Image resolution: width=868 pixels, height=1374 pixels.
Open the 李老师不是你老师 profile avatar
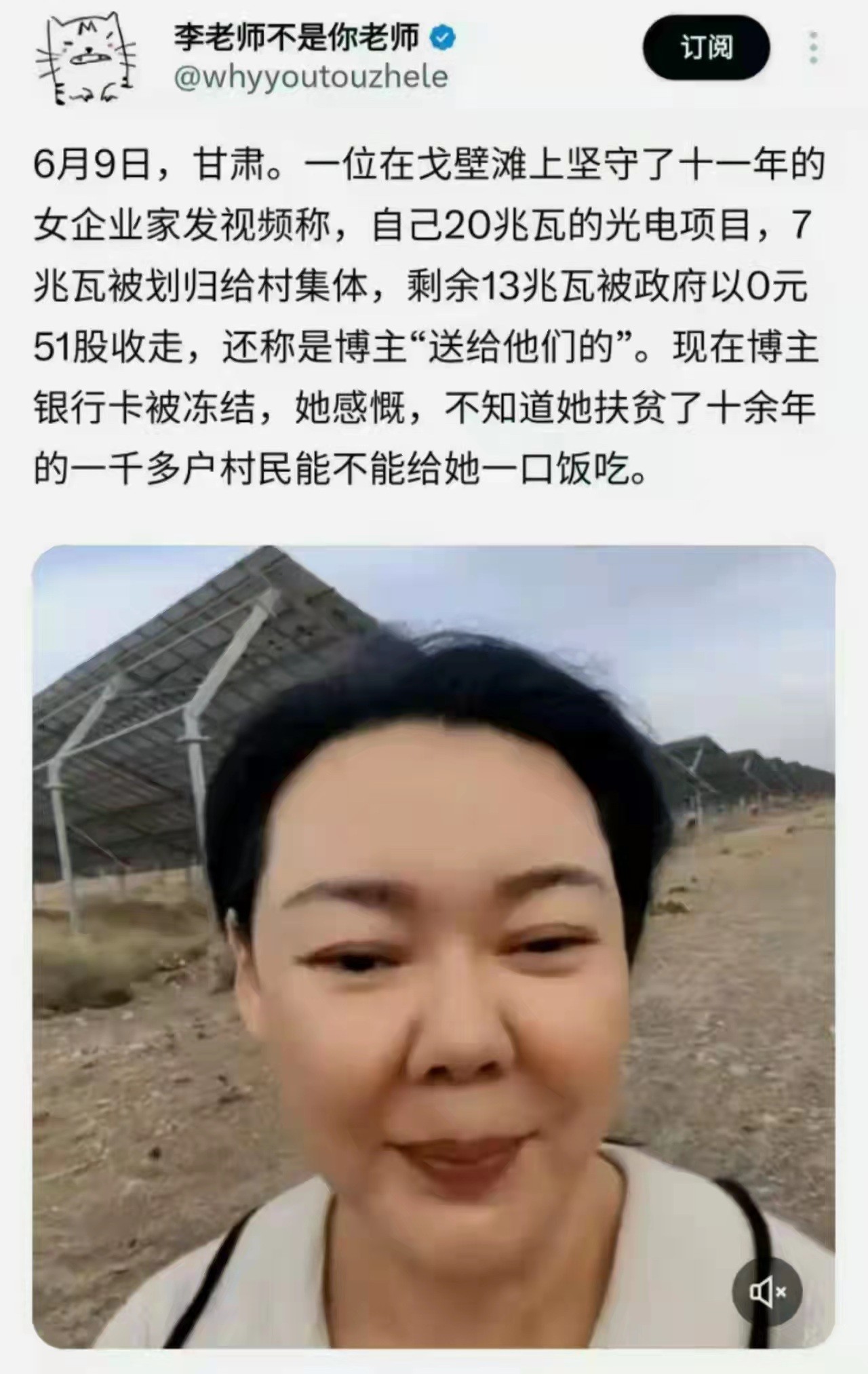click(85, 60)
